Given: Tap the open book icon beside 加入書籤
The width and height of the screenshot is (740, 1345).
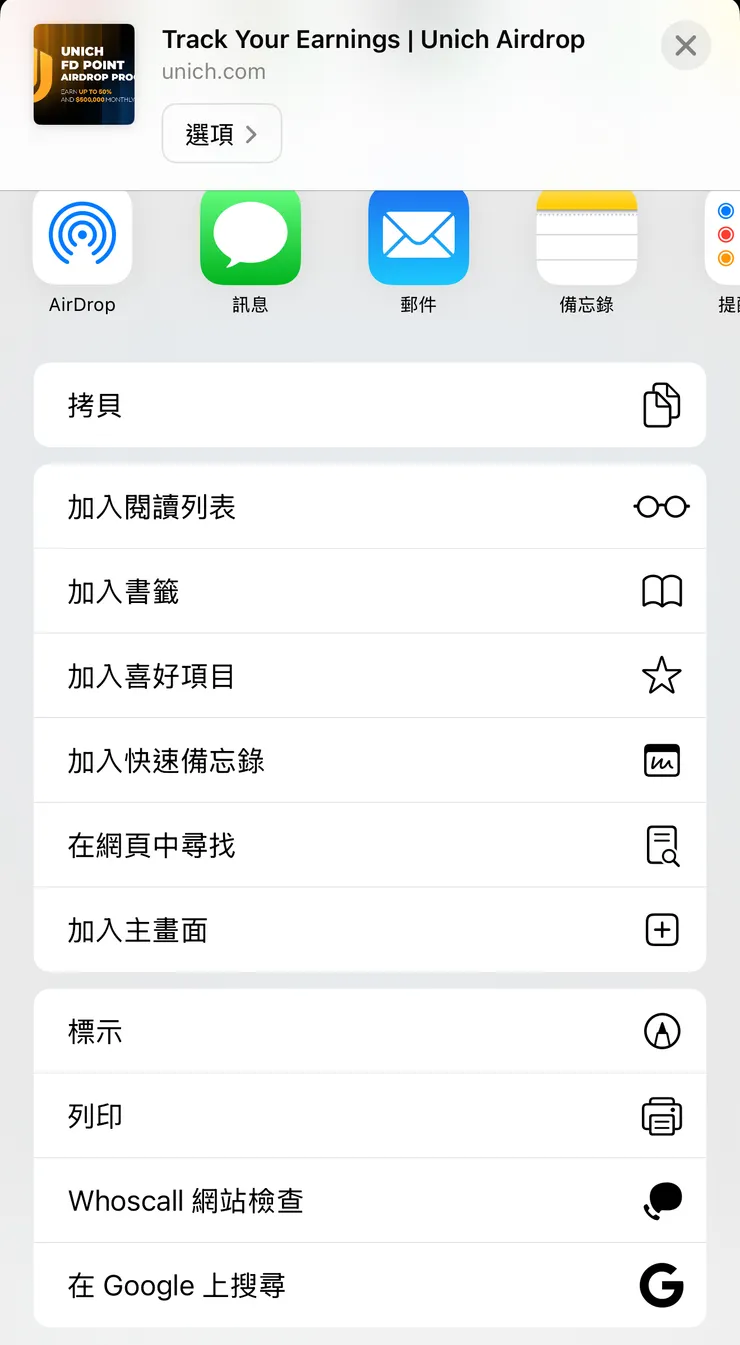Looking at the screenshot, I should [x=662, y=591].
